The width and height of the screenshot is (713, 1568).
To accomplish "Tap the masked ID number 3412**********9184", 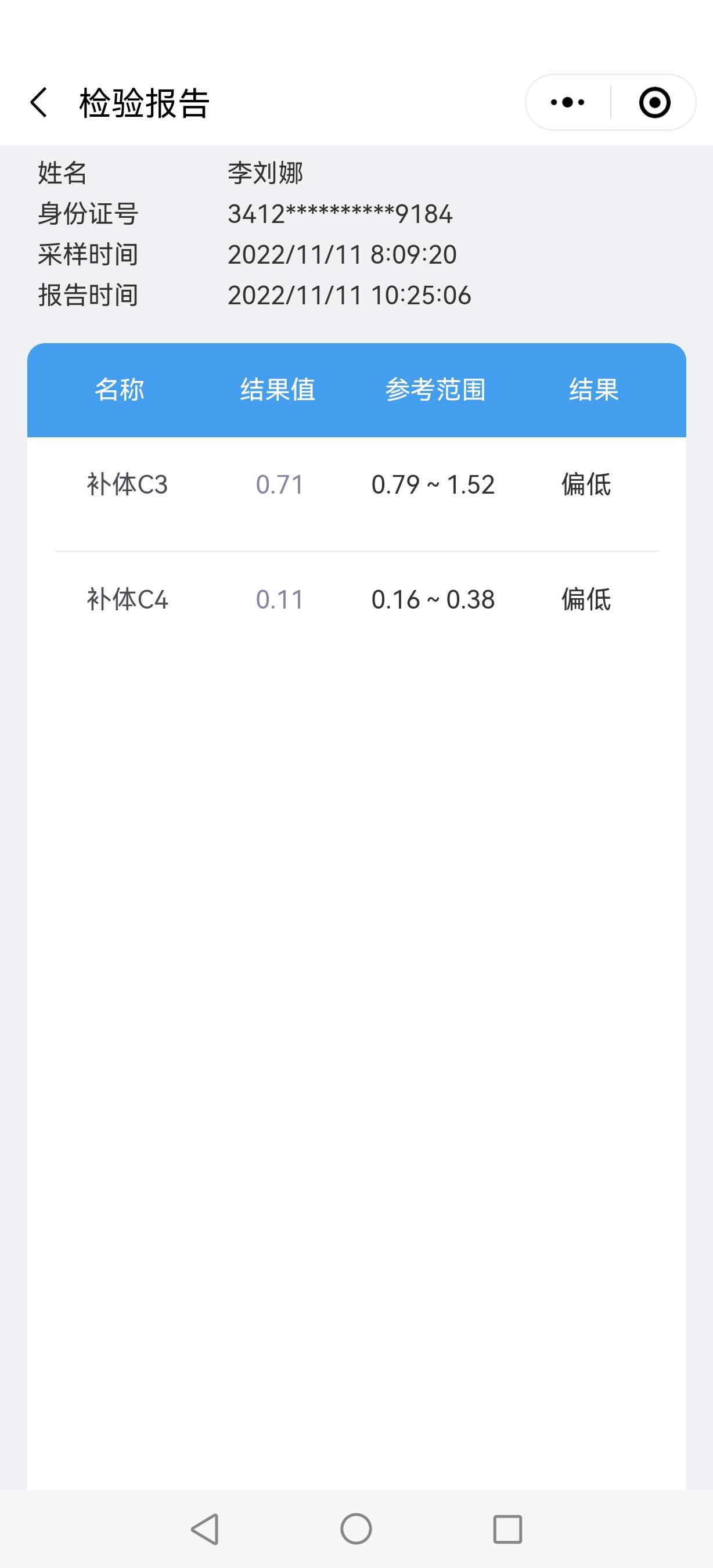I will pyautogui.click(x=340, y=214).
